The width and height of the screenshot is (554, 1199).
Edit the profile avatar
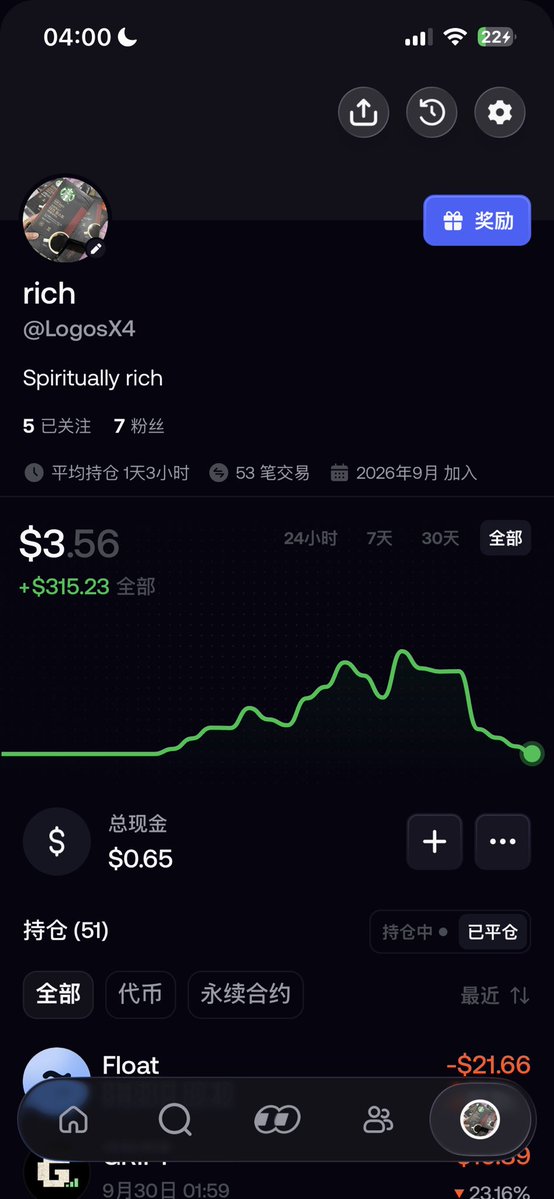94,248
